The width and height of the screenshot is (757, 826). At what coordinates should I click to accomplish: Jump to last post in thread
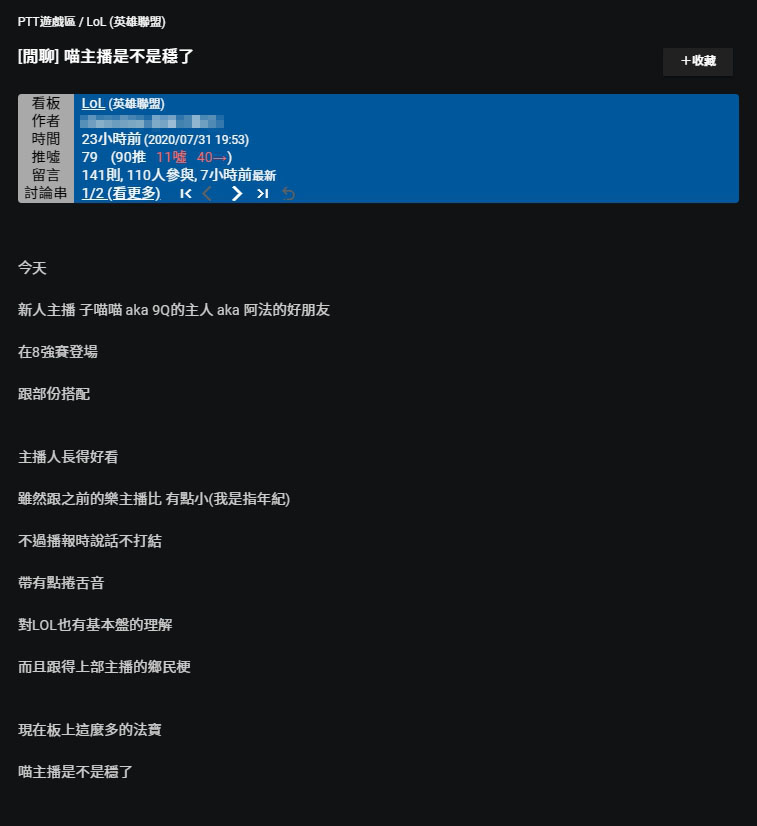coord(262,193)
